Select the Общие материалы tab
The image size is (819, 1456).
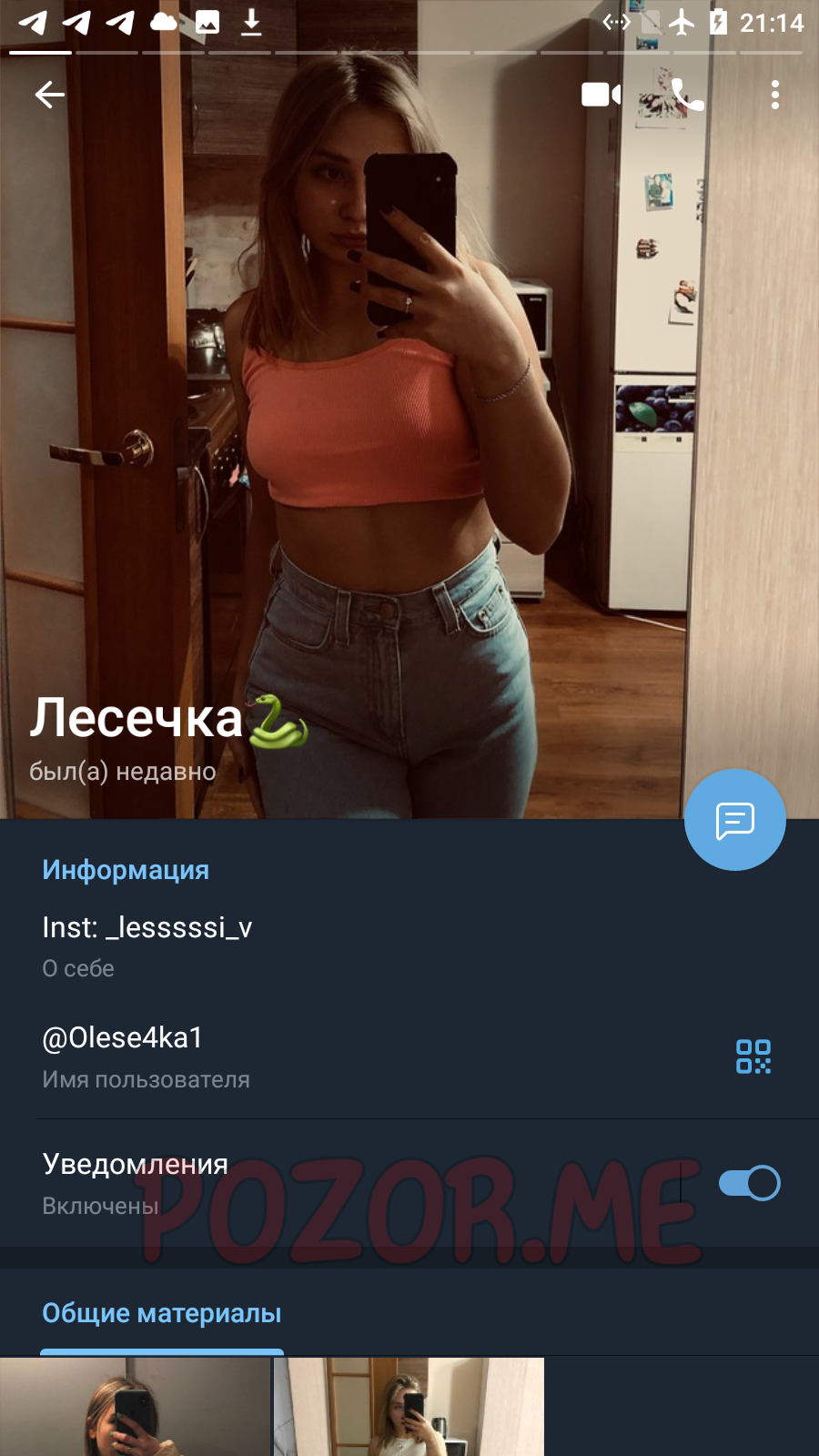click(162, 1313)
